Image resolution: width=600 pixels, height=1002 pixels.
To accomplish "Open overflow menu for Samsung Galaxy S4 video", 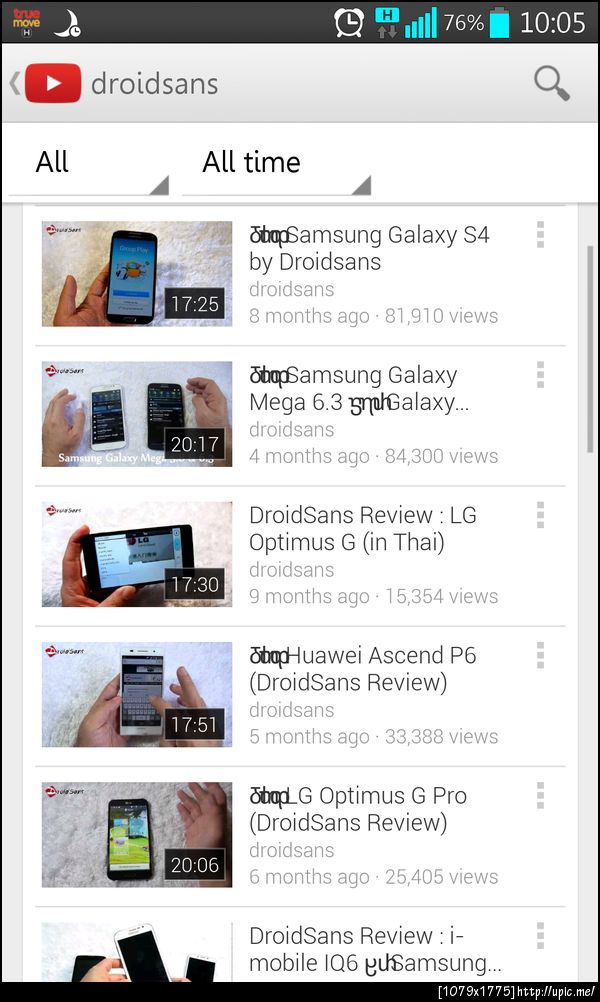I will pos(540,235).
